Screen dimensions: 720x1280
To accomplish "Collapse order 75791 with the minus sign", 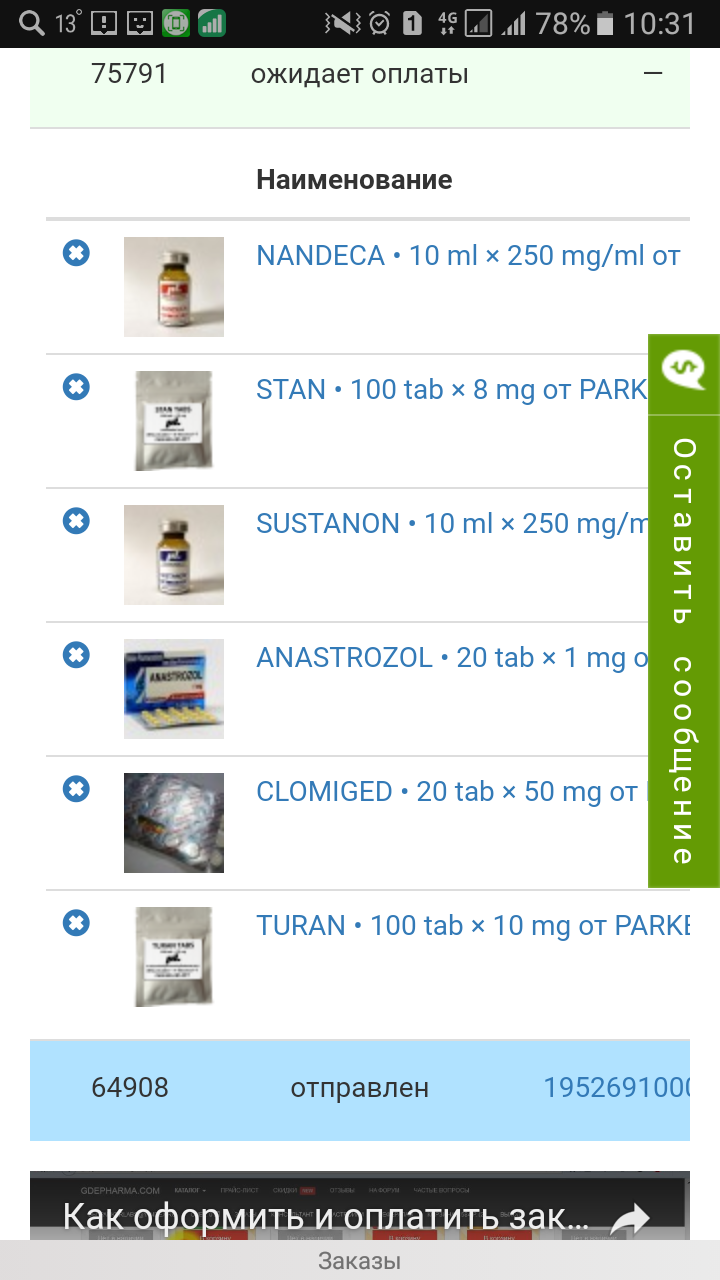I will pyautogui.click(x=653, y=74).
